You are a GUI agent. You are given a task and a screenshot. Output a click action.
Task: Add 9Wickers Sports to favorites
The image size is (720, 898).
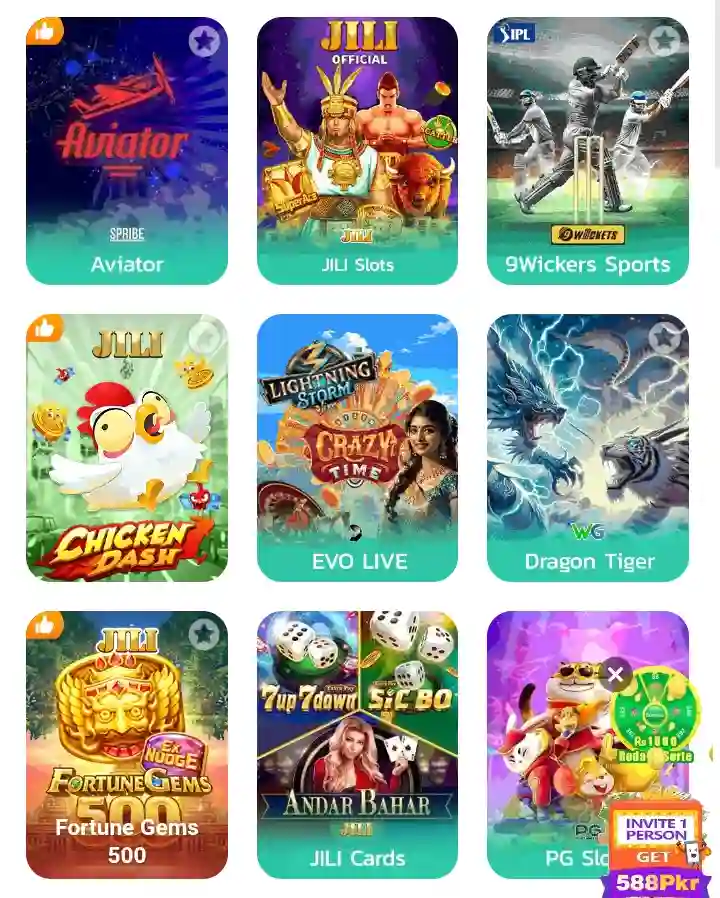tap(664, 41)
